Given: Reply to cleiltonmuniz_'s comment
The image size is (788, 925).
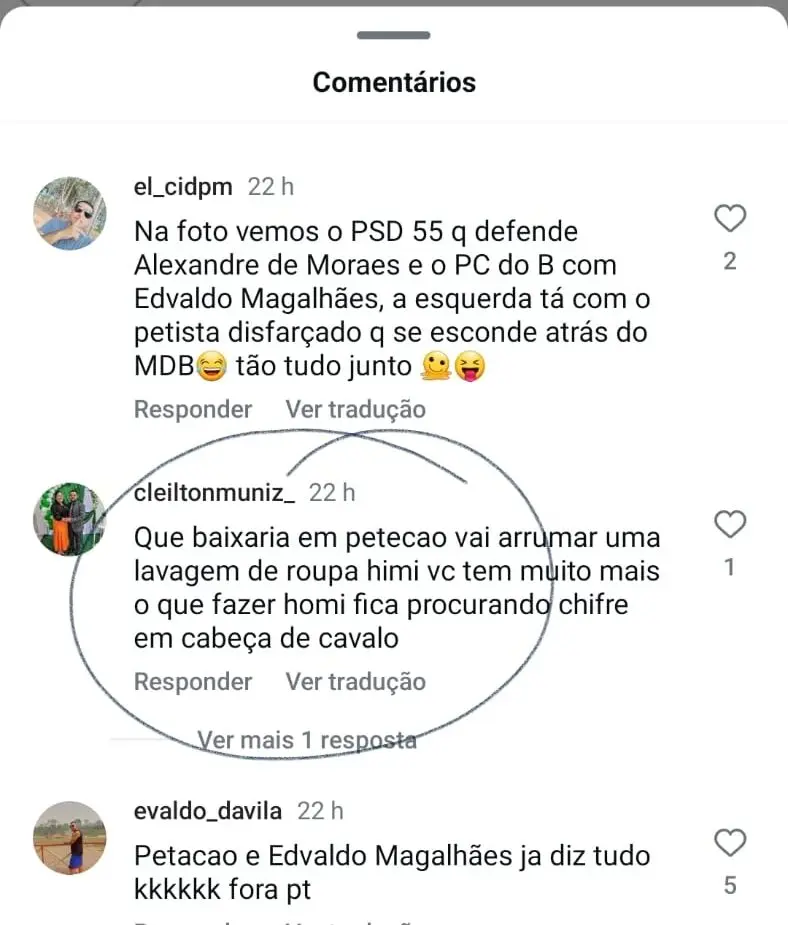Looking at the screenshot, I should pyautogui.click(x=193, y=682).
